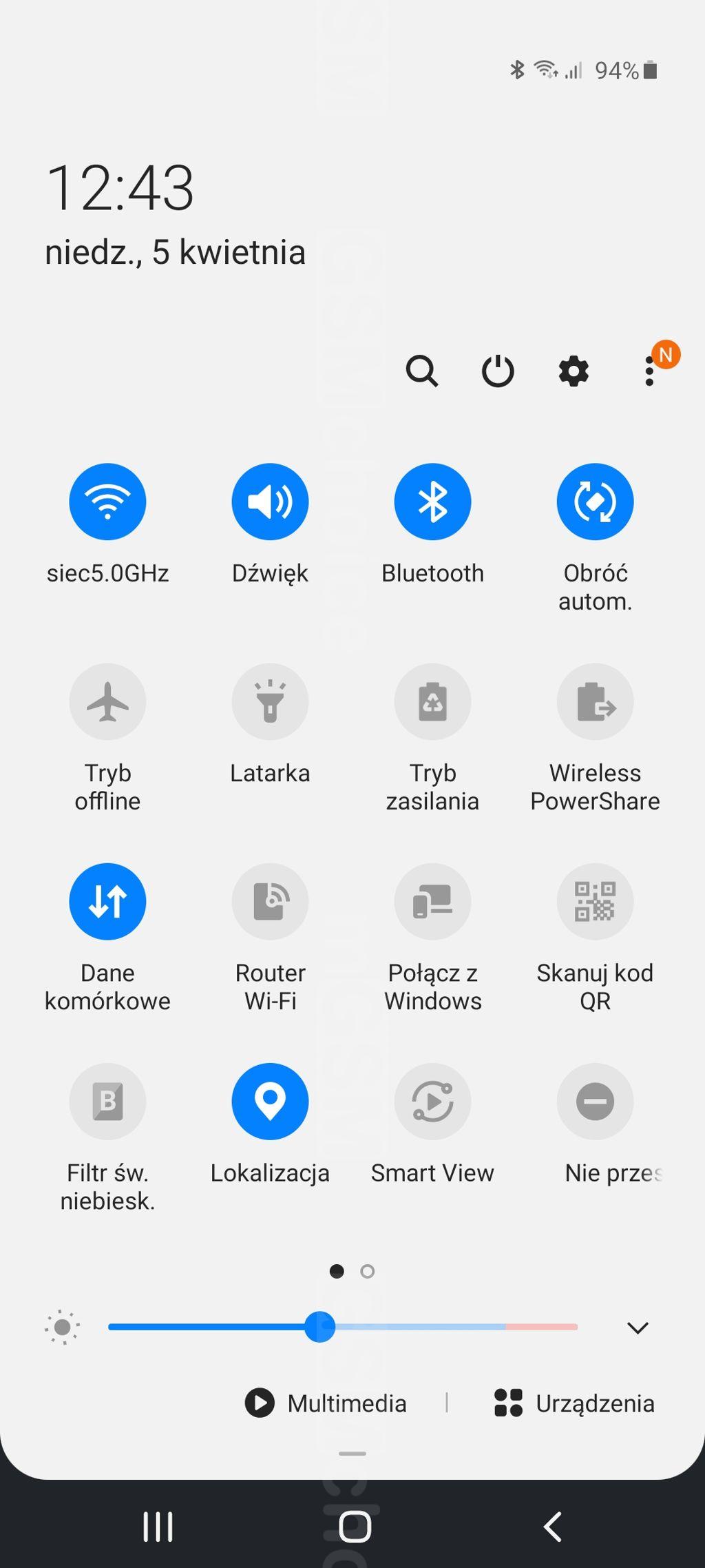
Task: Toggle Obróć autom. rotation
Action: (x=595, y=502)
